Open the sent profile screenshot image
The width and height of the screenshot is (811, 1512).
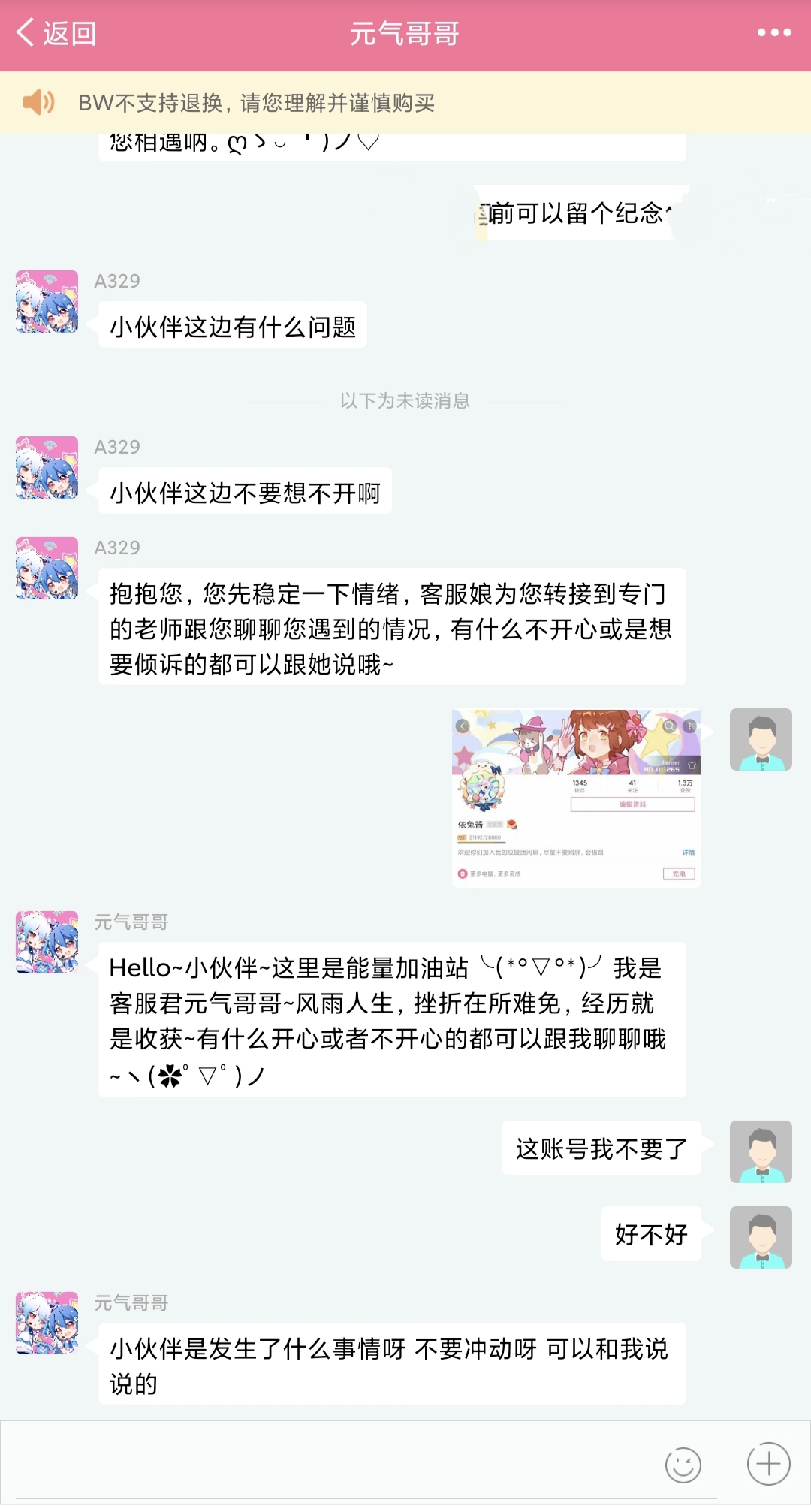coord(576,798)
